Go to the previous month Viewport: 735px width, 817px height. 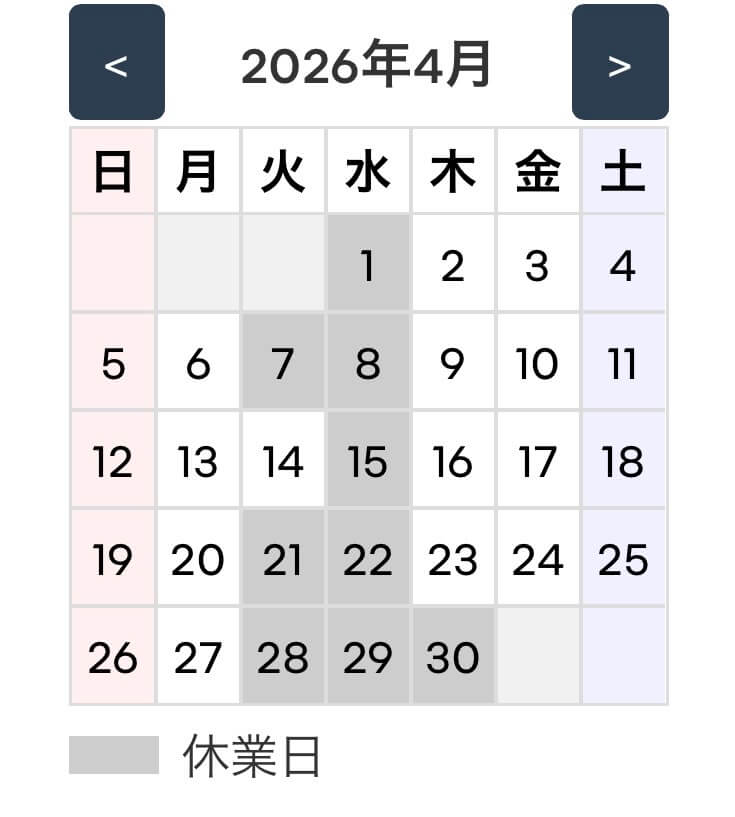coord(116,63)
